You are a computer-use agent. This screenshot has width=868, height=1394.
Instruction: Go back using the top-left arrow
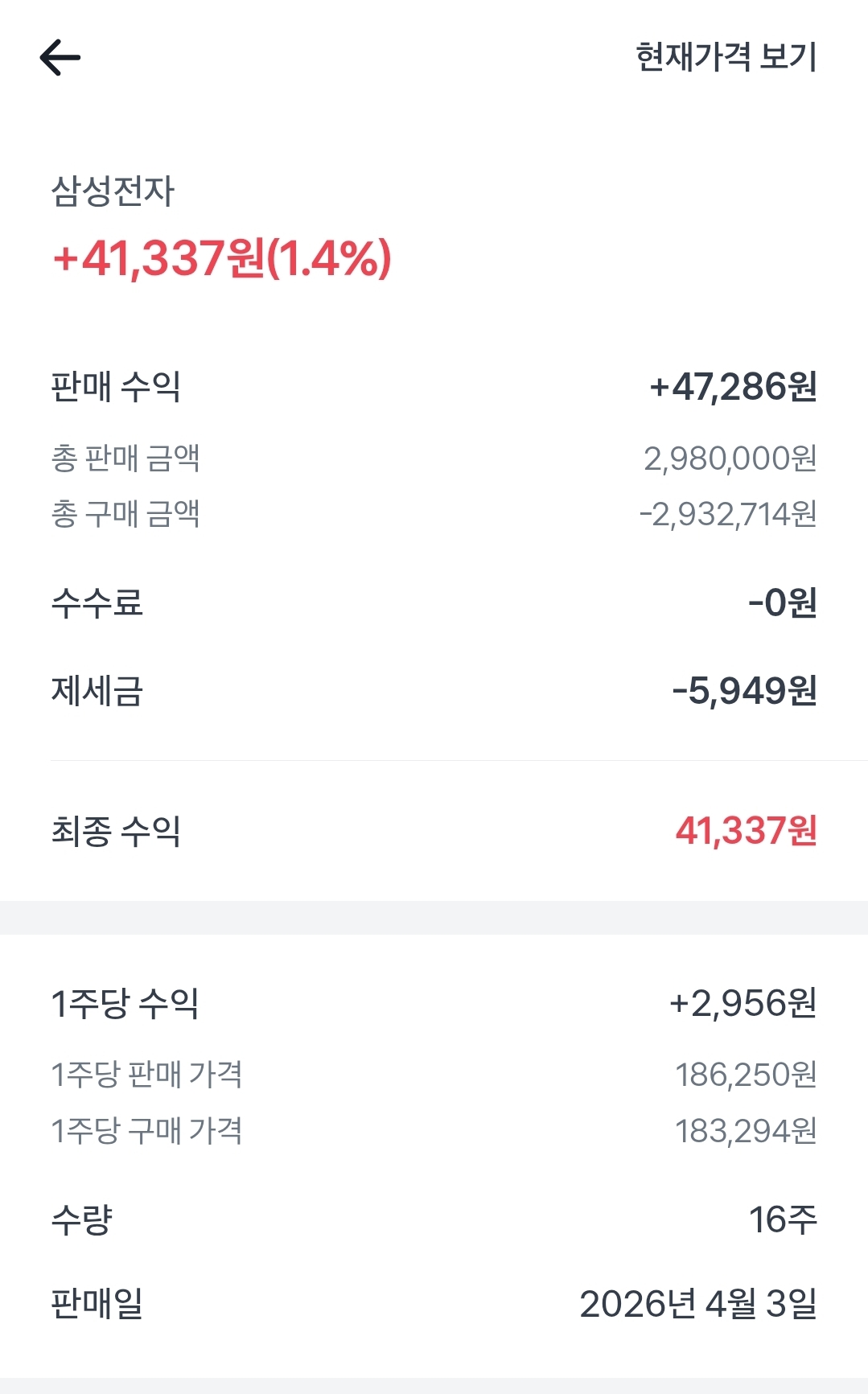60,58
